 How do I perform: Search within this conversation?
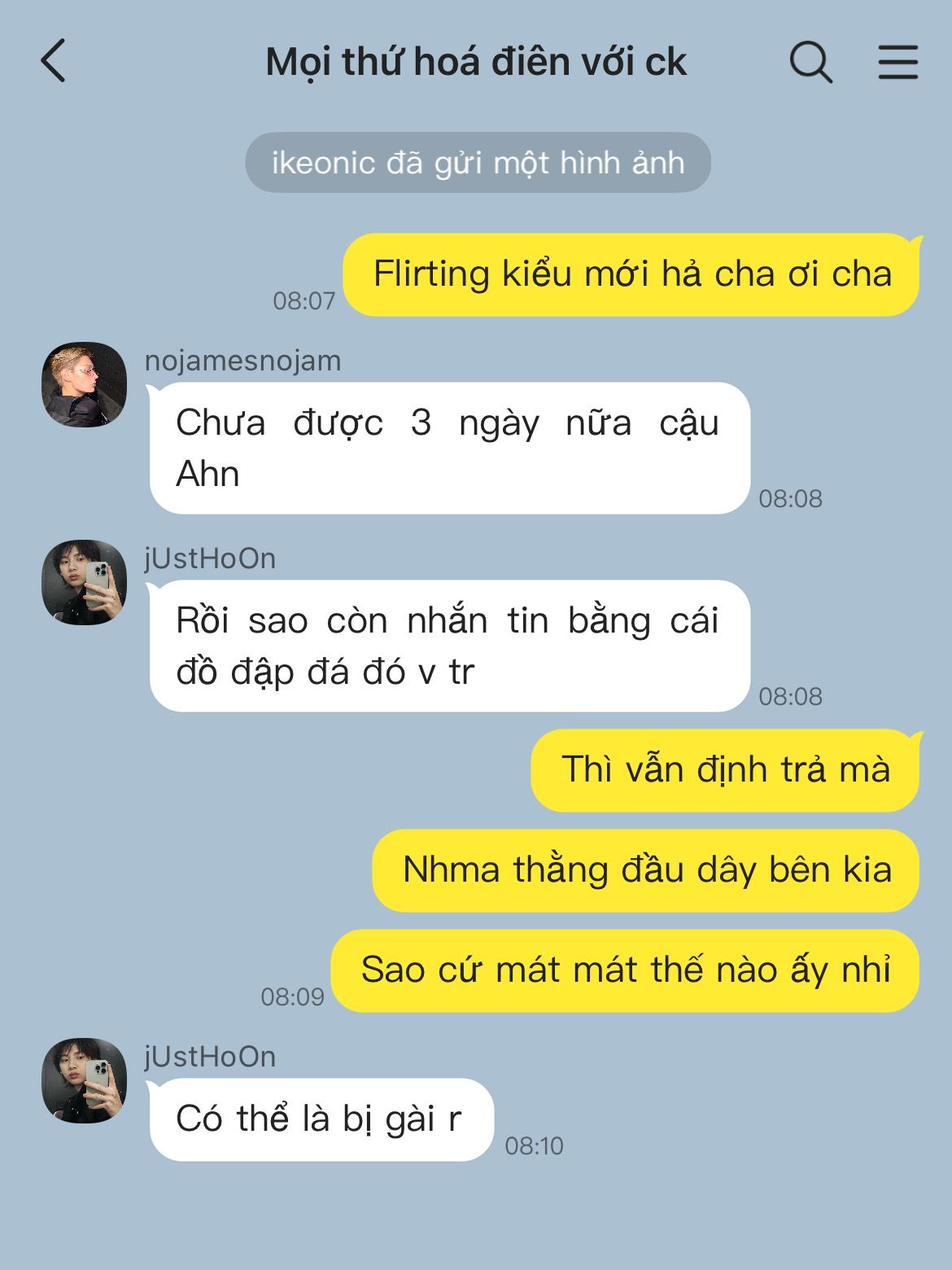pos(810,62)
